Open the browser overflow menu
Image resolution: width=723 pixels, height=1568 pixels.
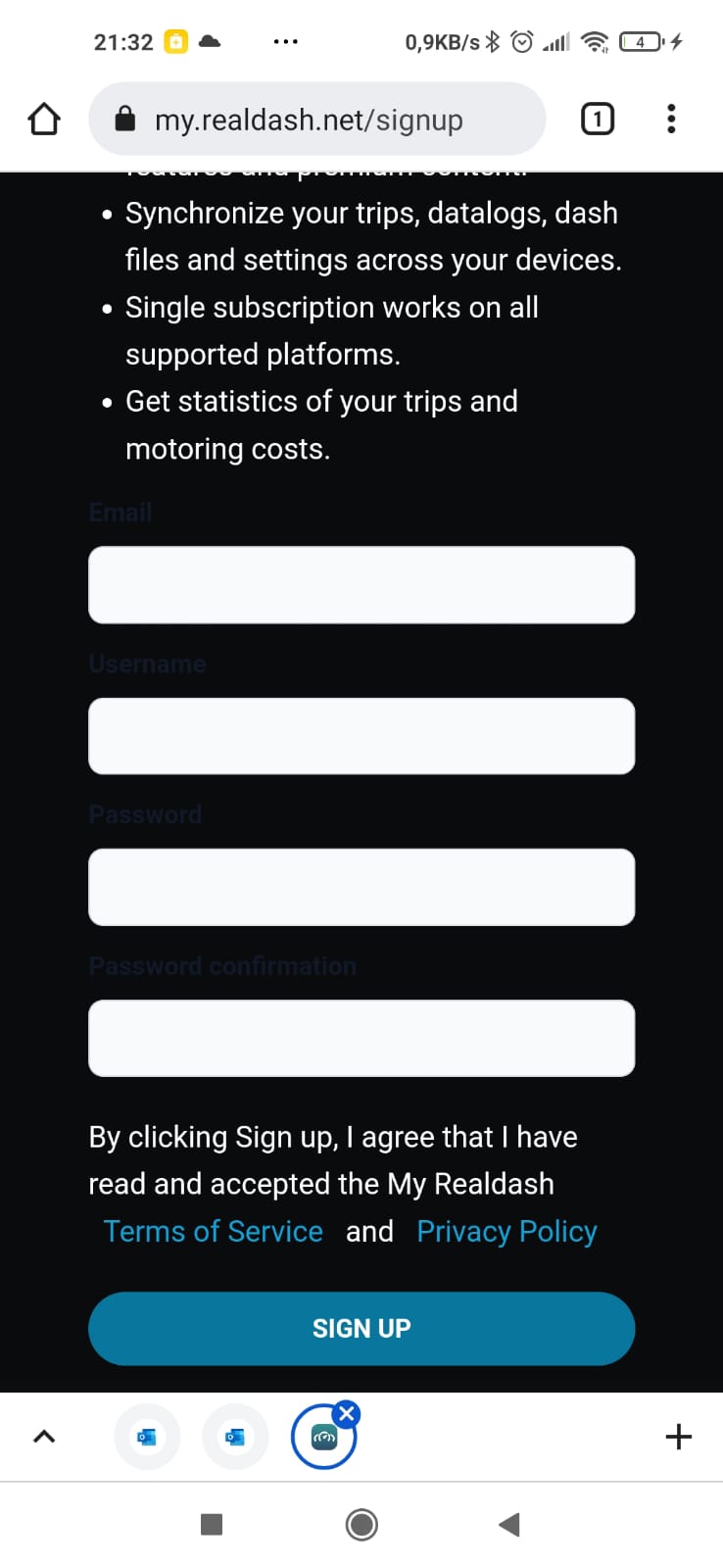671,120
